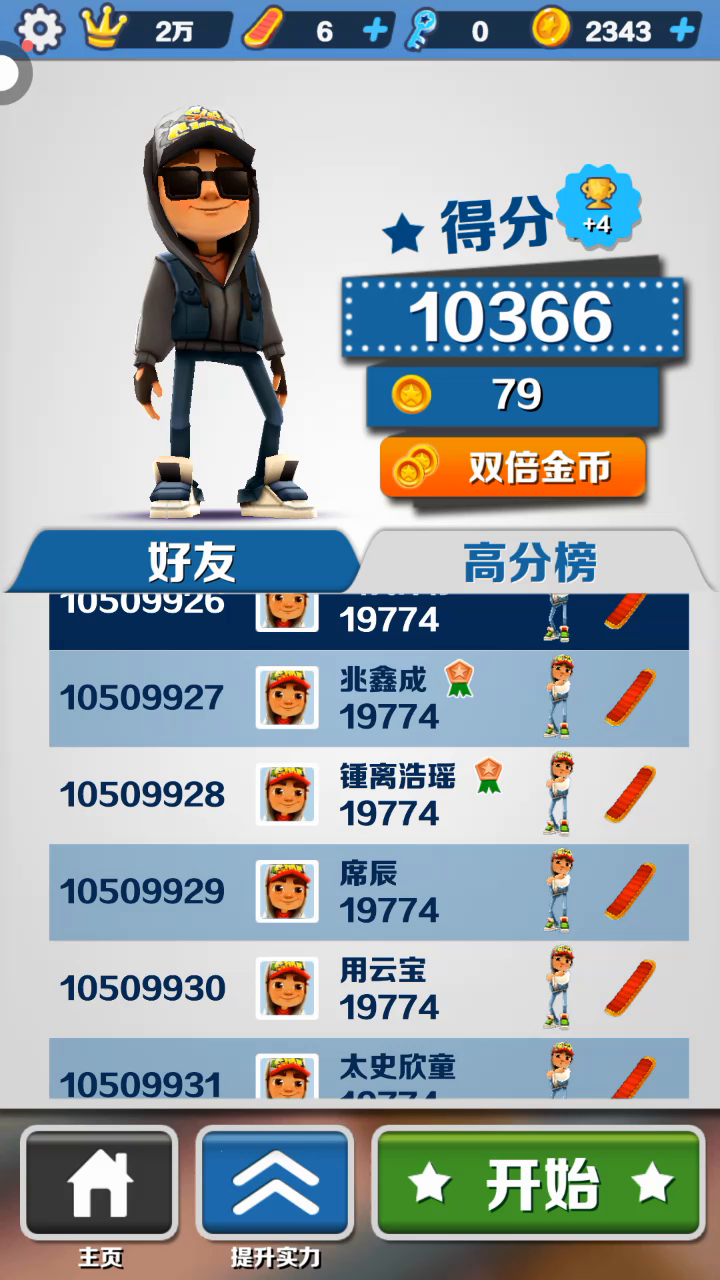Tap the 双倍金币 double coins button
Screen dimensions: 720x1280
(x=513, y=467)
